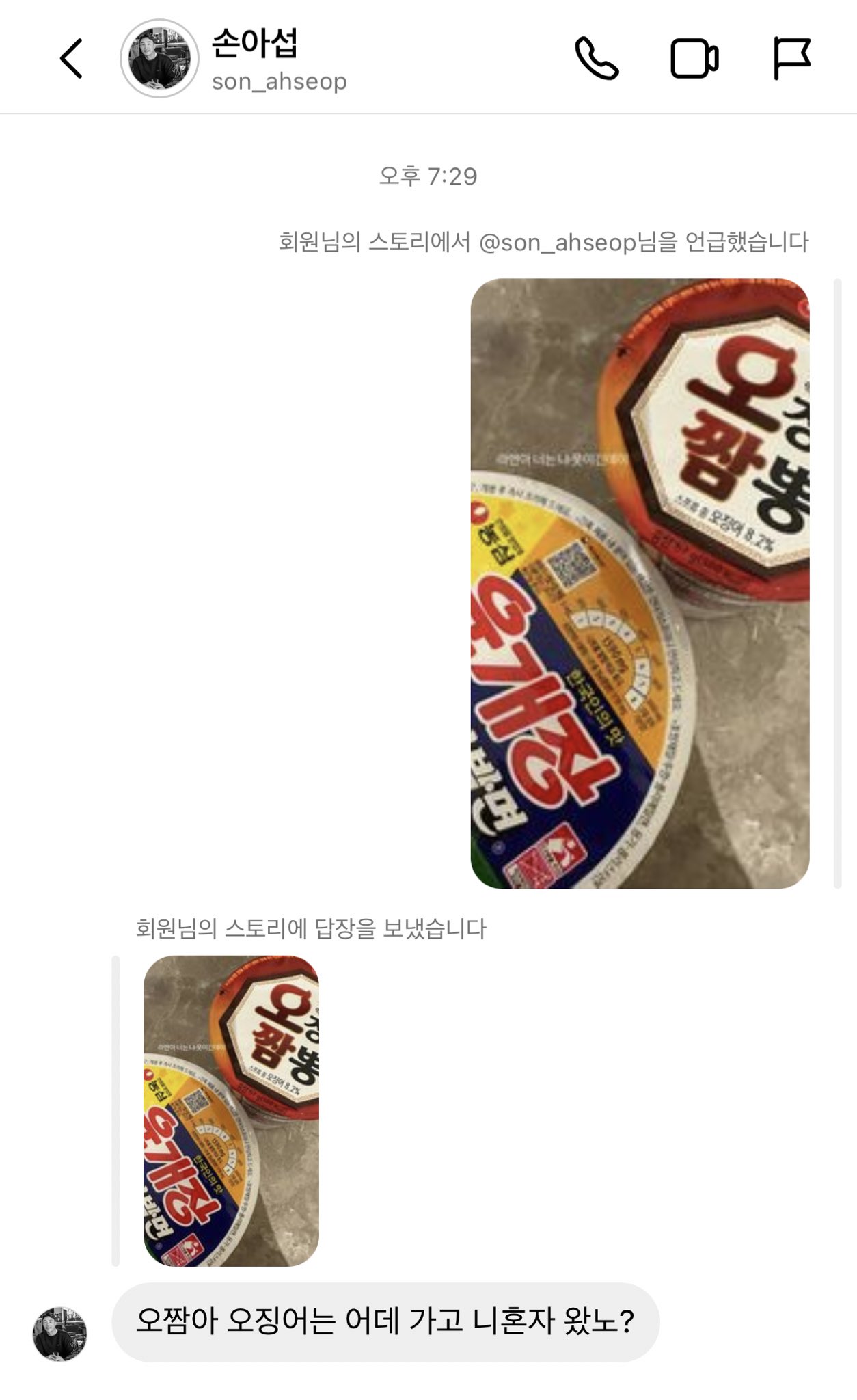Tap the flag icon in the header
This screenshot has width=857, height=1400.
pos(791,59)
